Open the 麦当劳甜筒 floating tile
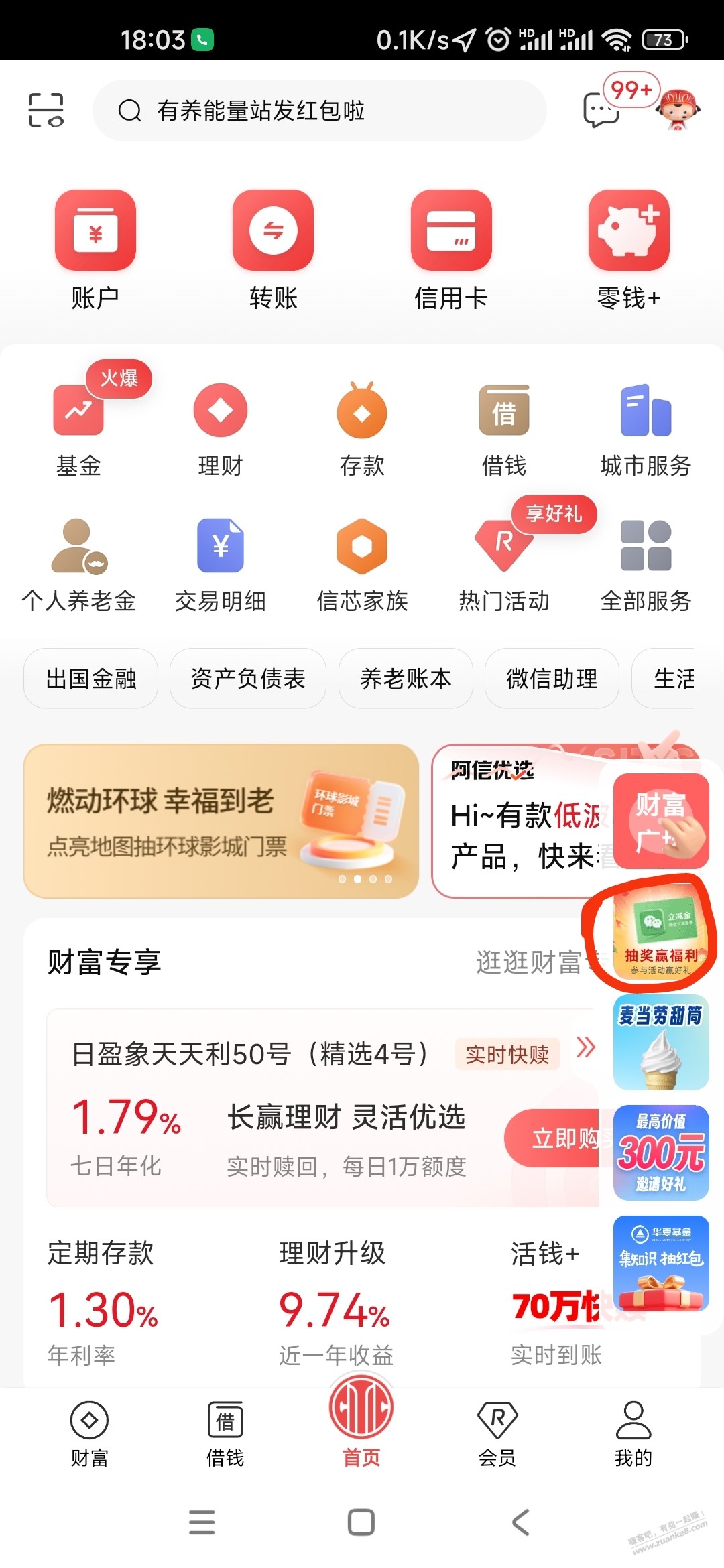The height and width of the screenshot is (1568, 724). coord(660,1042)
